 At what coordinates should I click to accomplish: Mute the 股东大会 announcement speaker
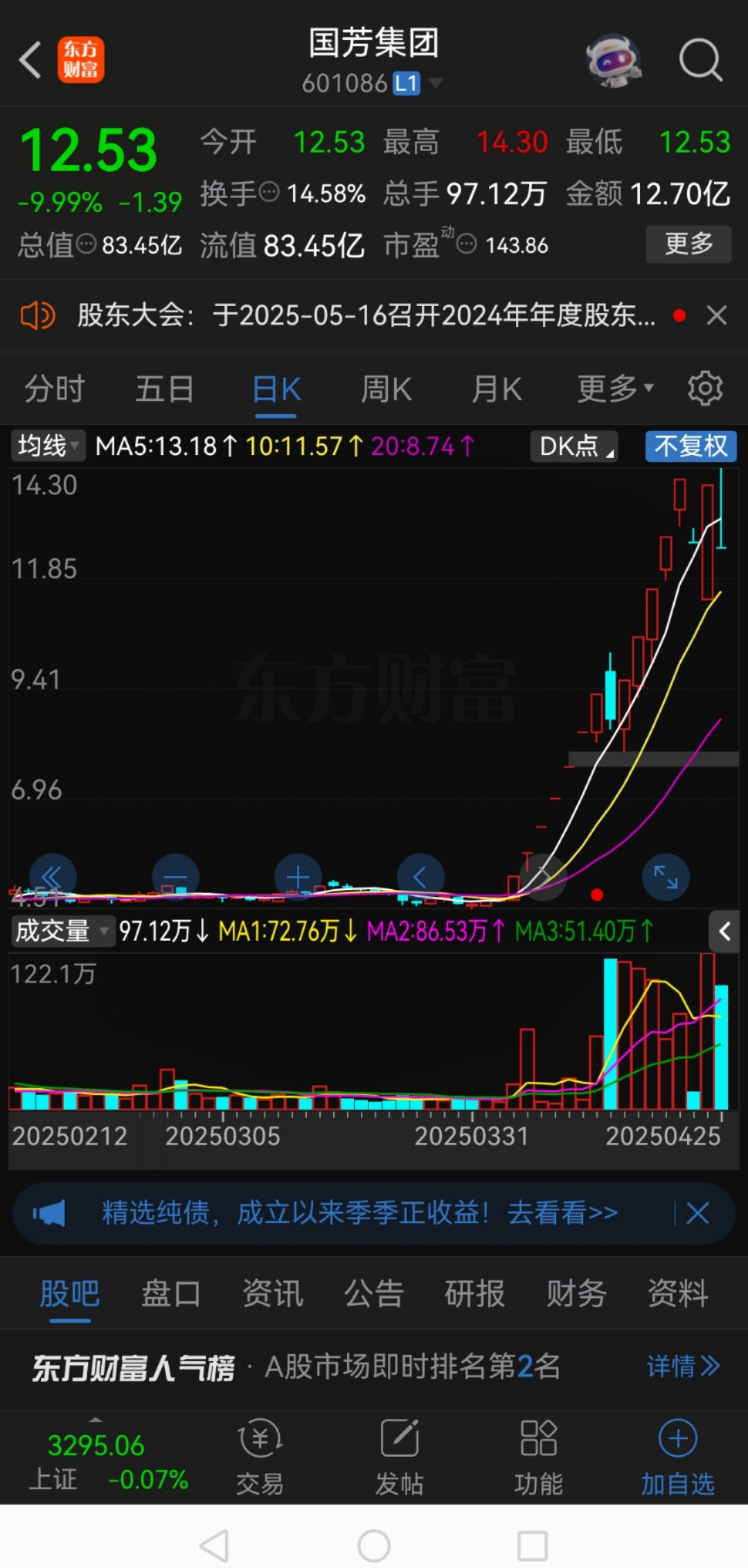tap(37, 315)
